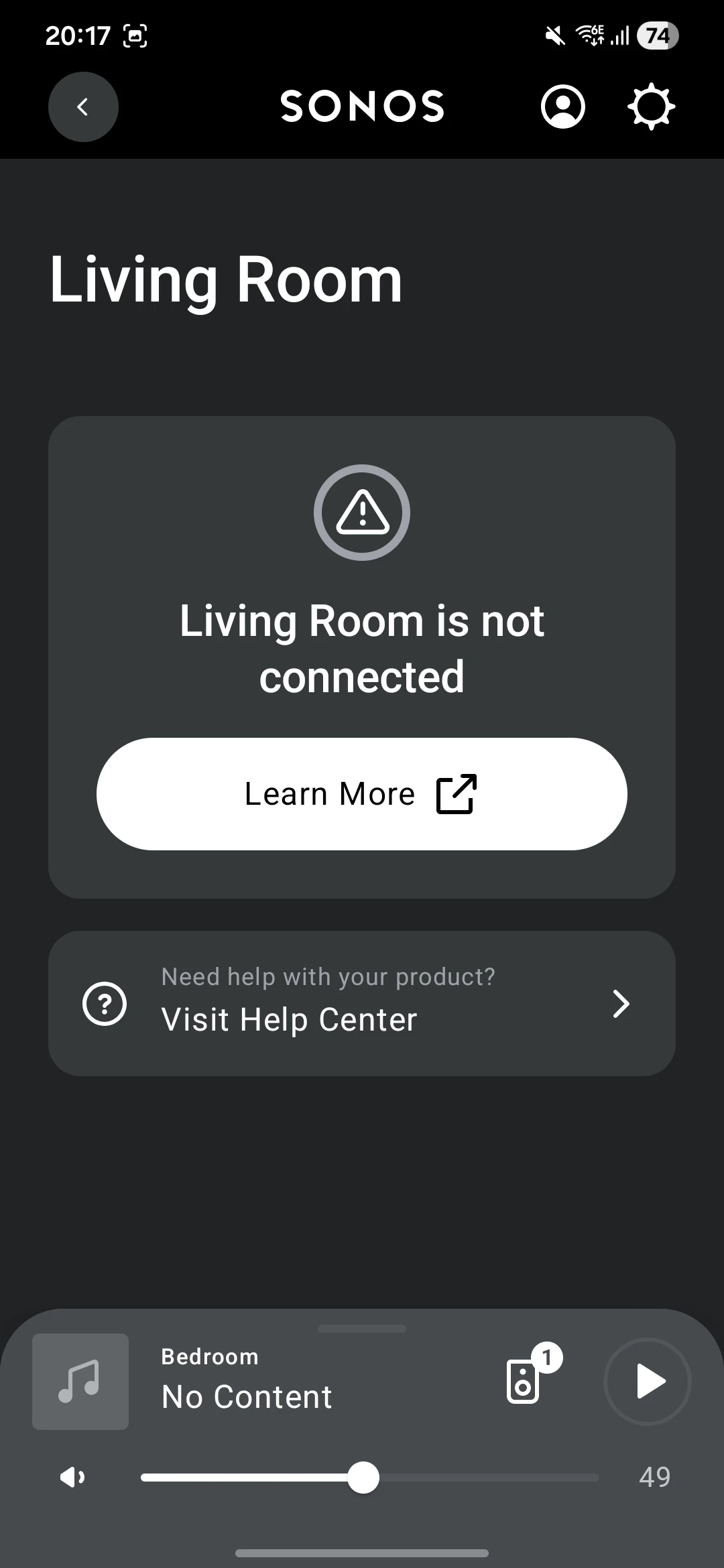
Task: Open the account profile icon
Action: point(562,107)
